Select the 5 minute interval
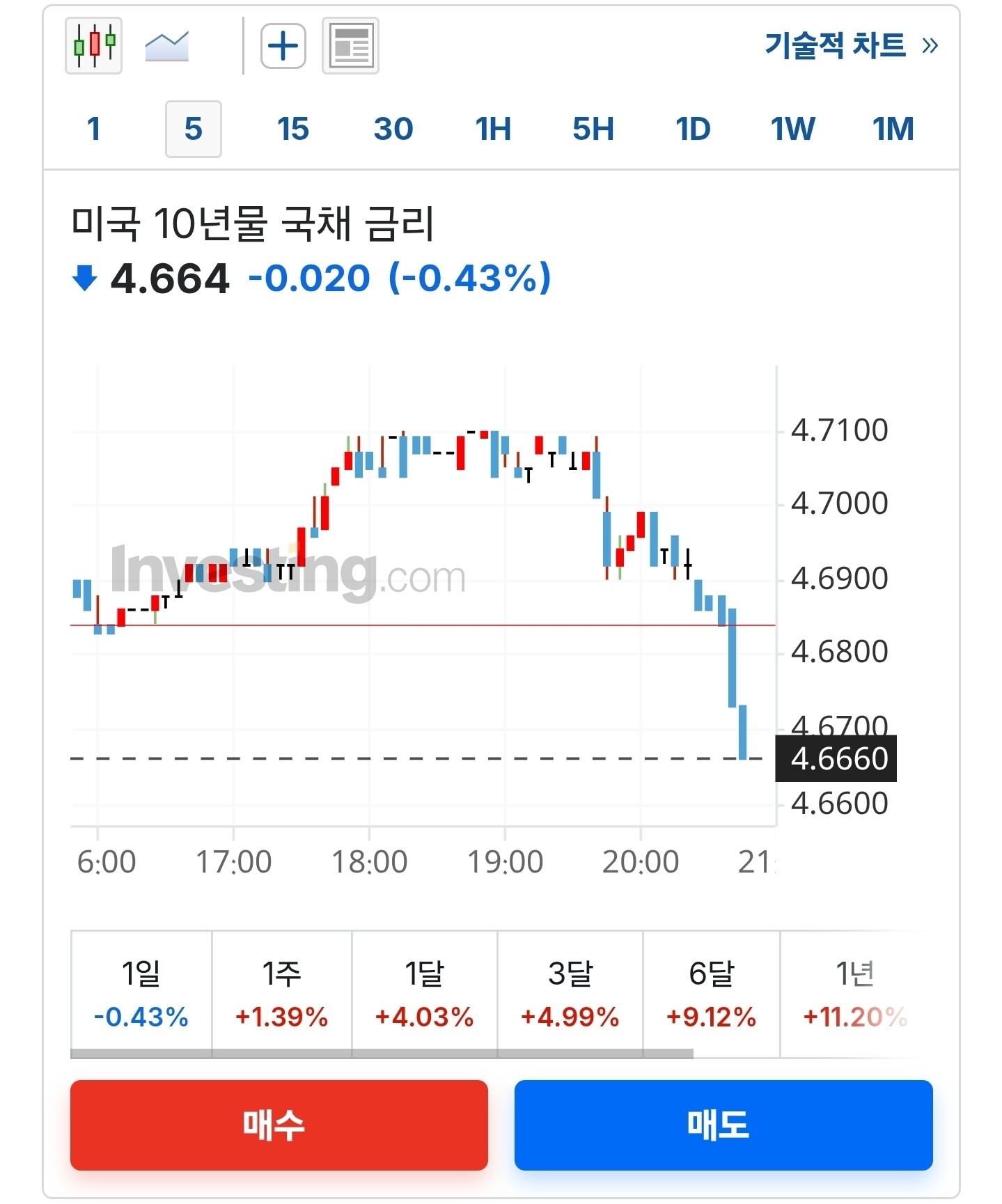Screen dimensions: 1002x1204 [194, 129]
